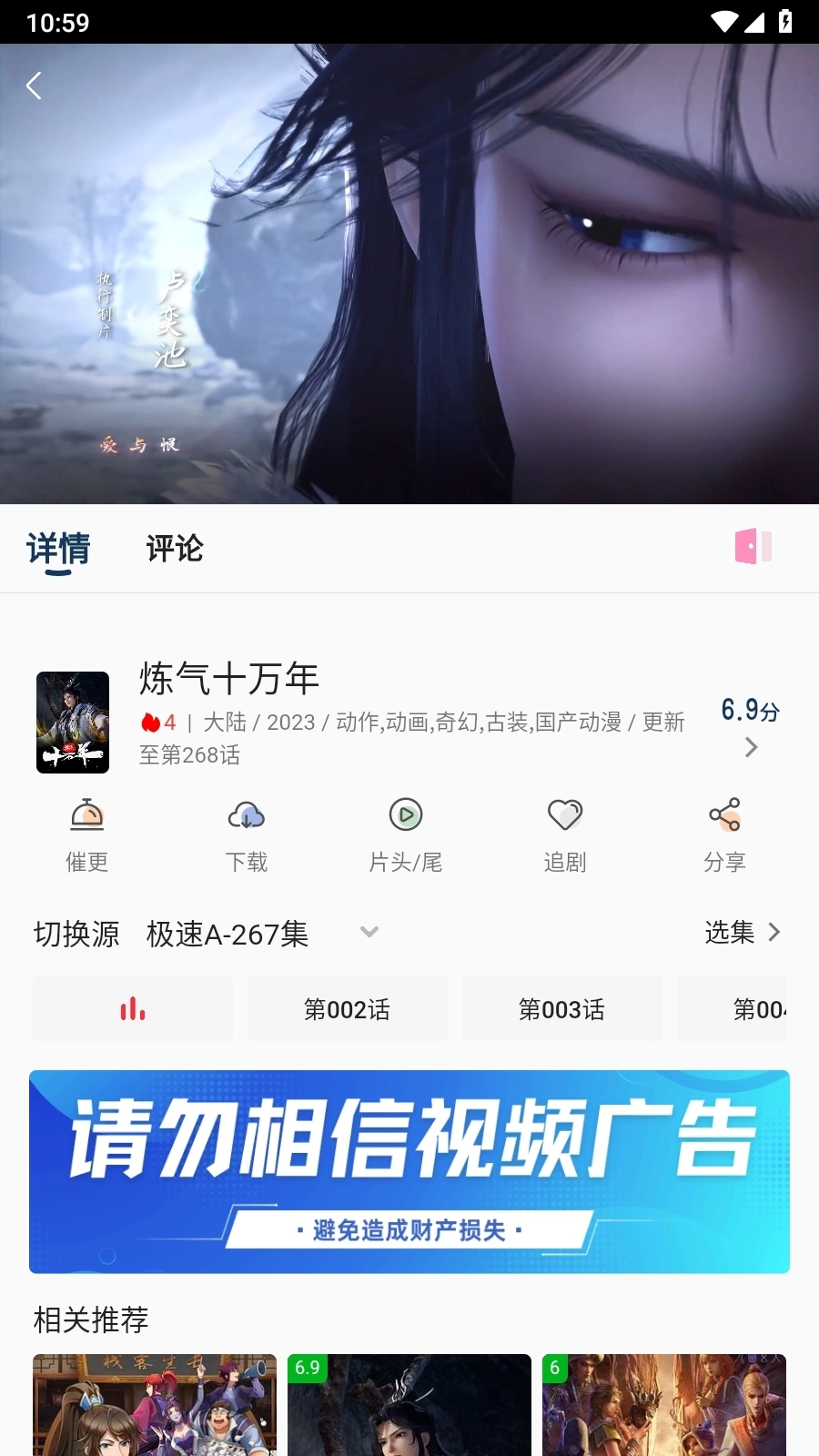Toggle the reminder bell for updates
Image resolution: width=819 pixels, height=1456 pixels.
click(x=87, y=816)
